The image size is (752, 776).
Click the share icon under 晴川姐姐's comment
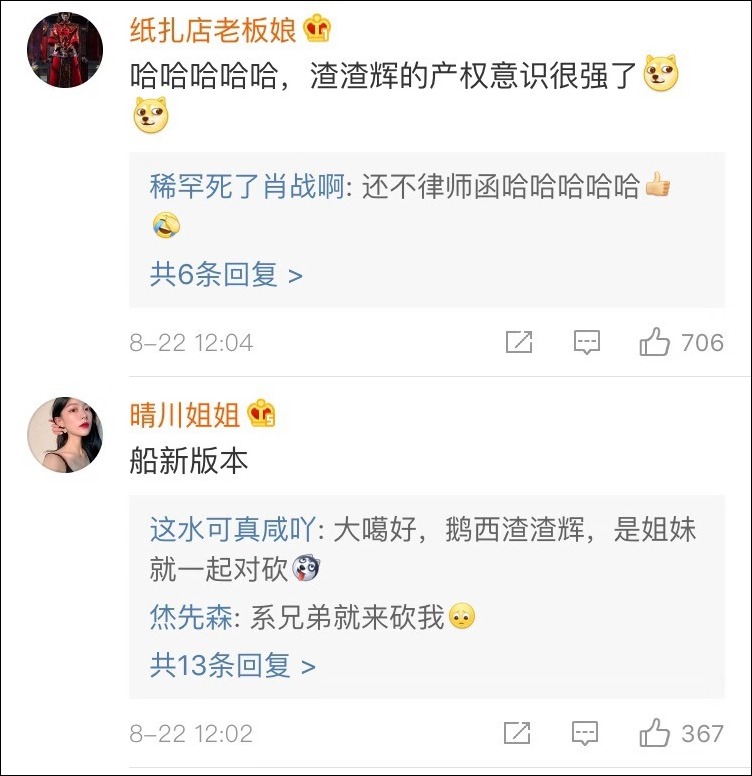click(516, 729)
